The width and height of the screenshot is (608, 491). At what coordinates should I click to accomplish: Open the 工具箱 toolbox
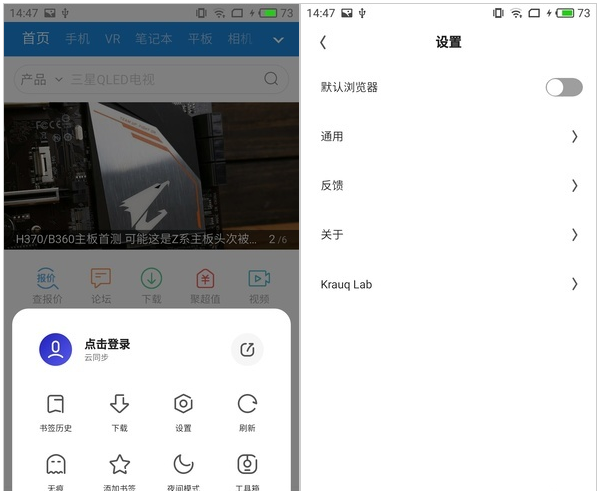click(x=247, y=466)
